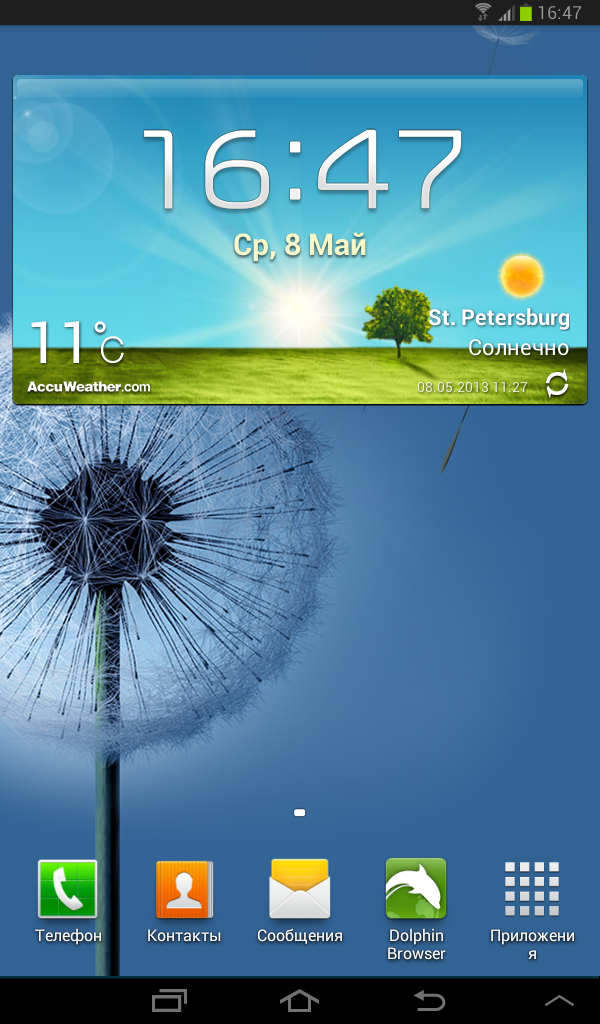Refresh the AccuWeather widget

click(557, 384)
